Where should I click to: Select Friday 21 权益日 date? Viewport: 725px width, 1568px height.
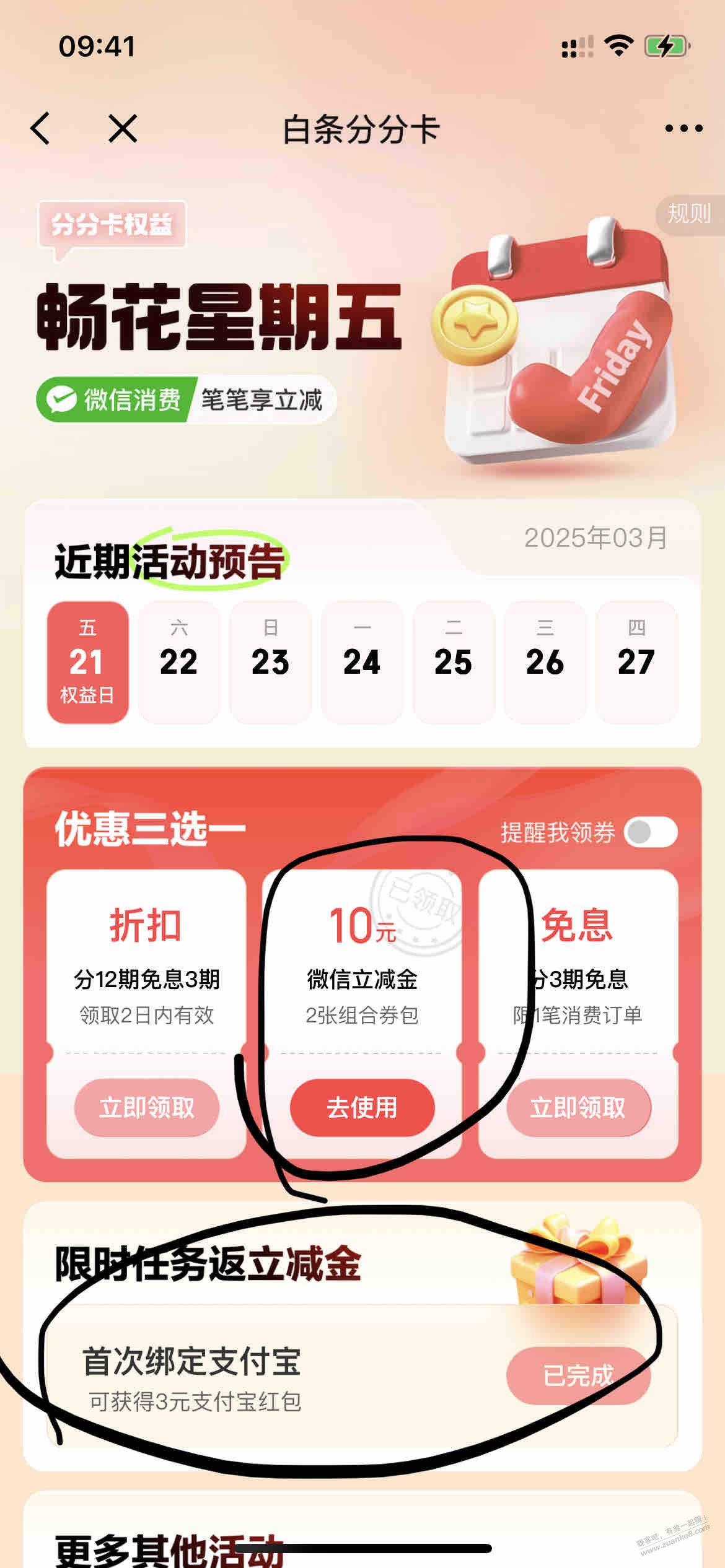coord(87,661)
